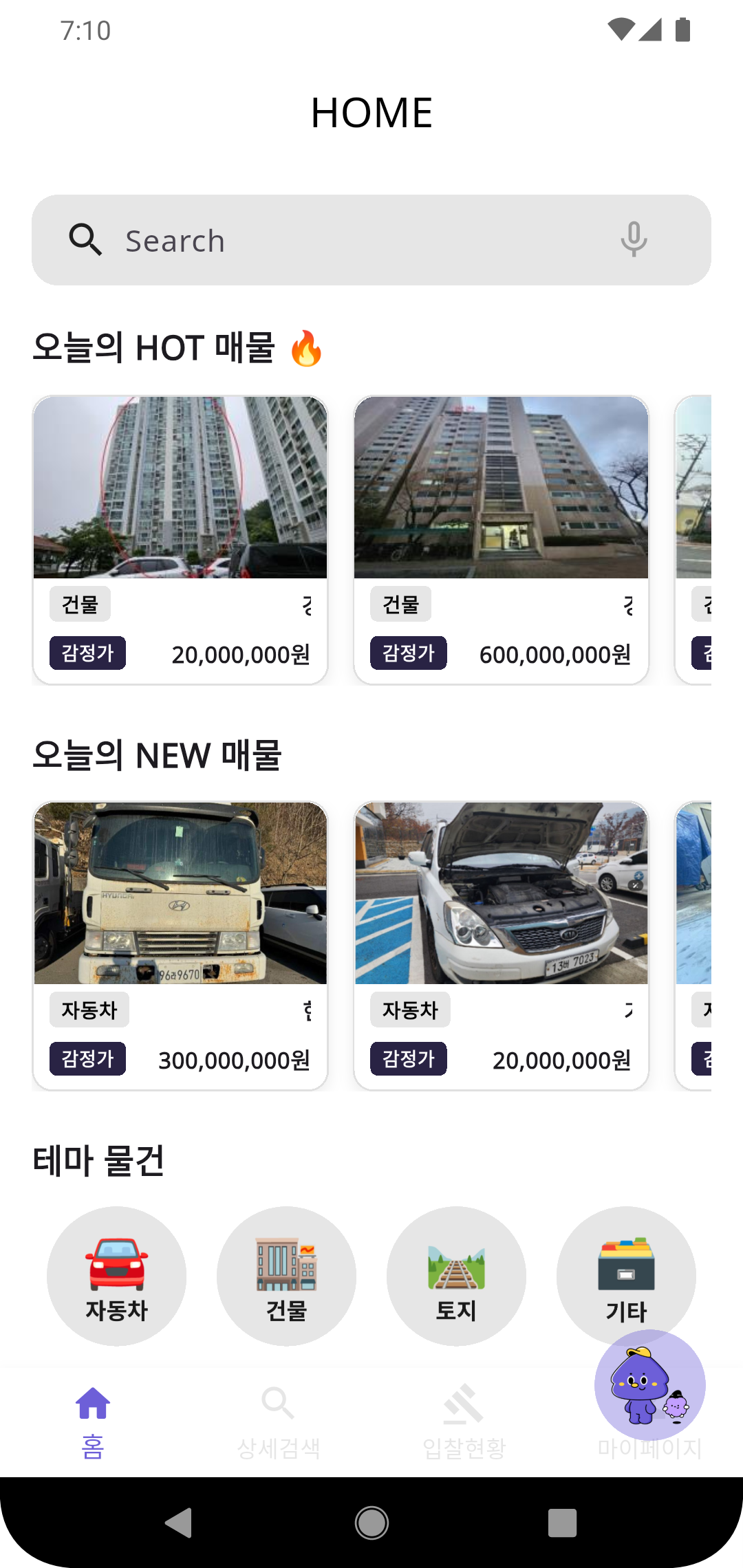Select the 입찰현황 gavel icon

[464, 1405]
